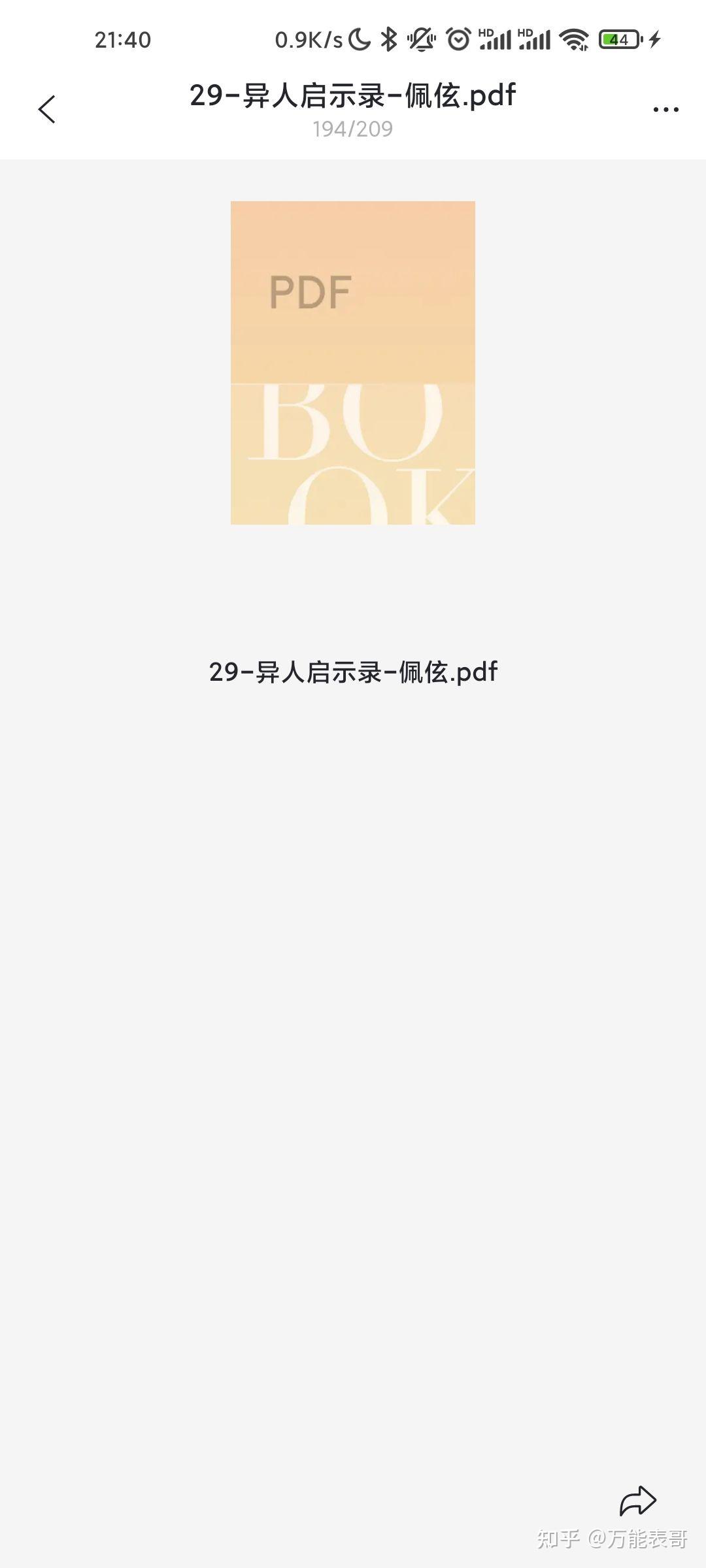Open the PDF book cover preview
Viewport: 706px width, 1568px height.
(353, 363)
